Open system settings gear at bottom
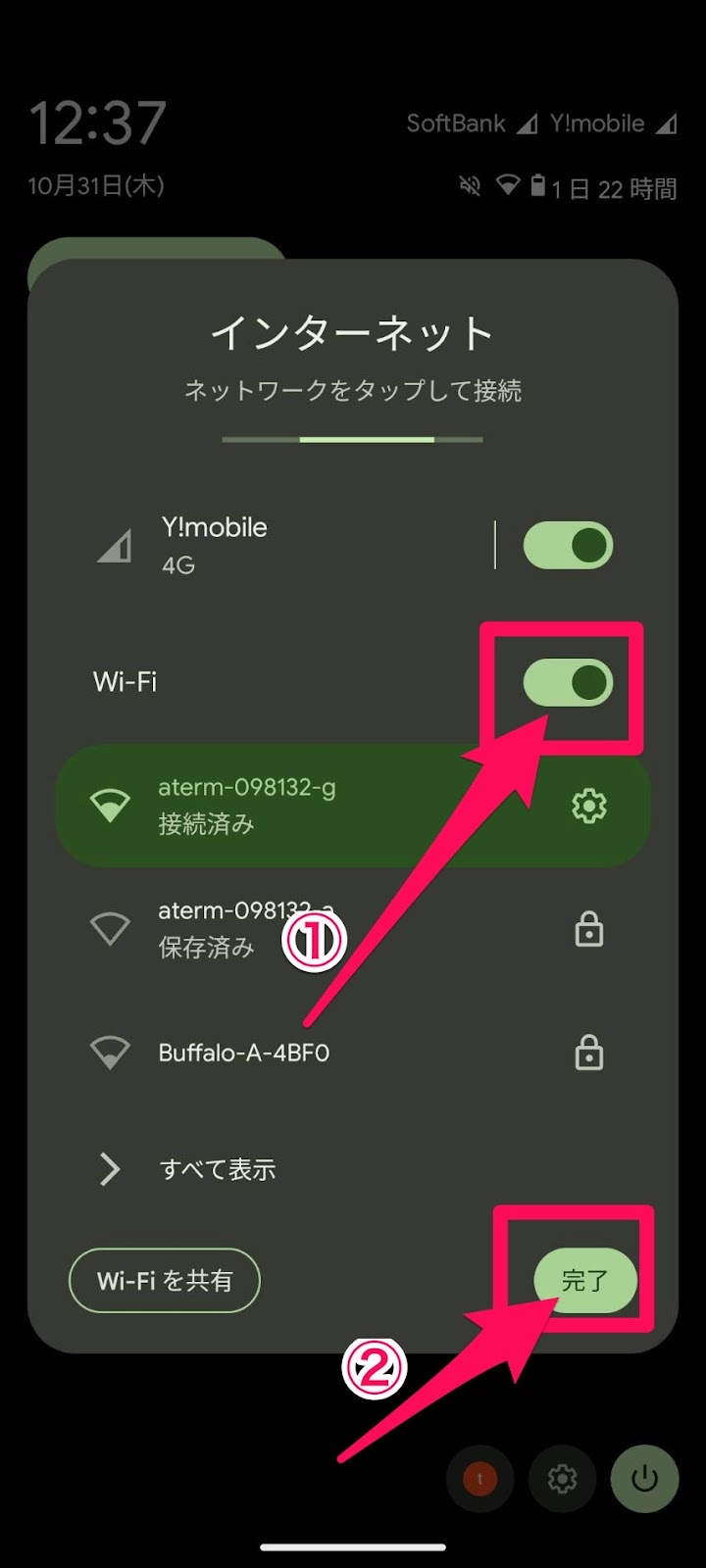The height and width of the screenshot is (1568, 706). [562, 1479]
